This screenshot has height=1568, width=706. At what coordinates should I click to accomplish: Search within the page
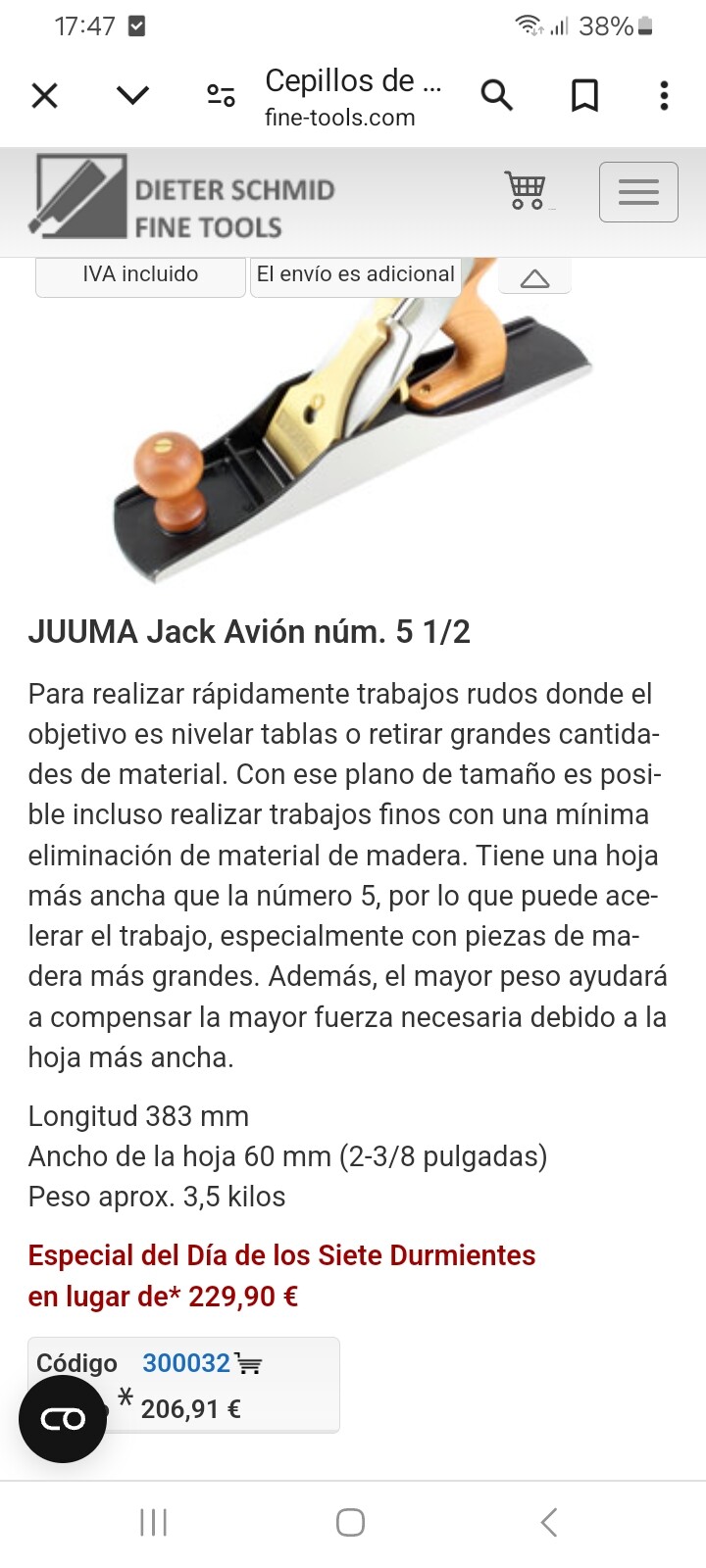(x=497, y=95)
